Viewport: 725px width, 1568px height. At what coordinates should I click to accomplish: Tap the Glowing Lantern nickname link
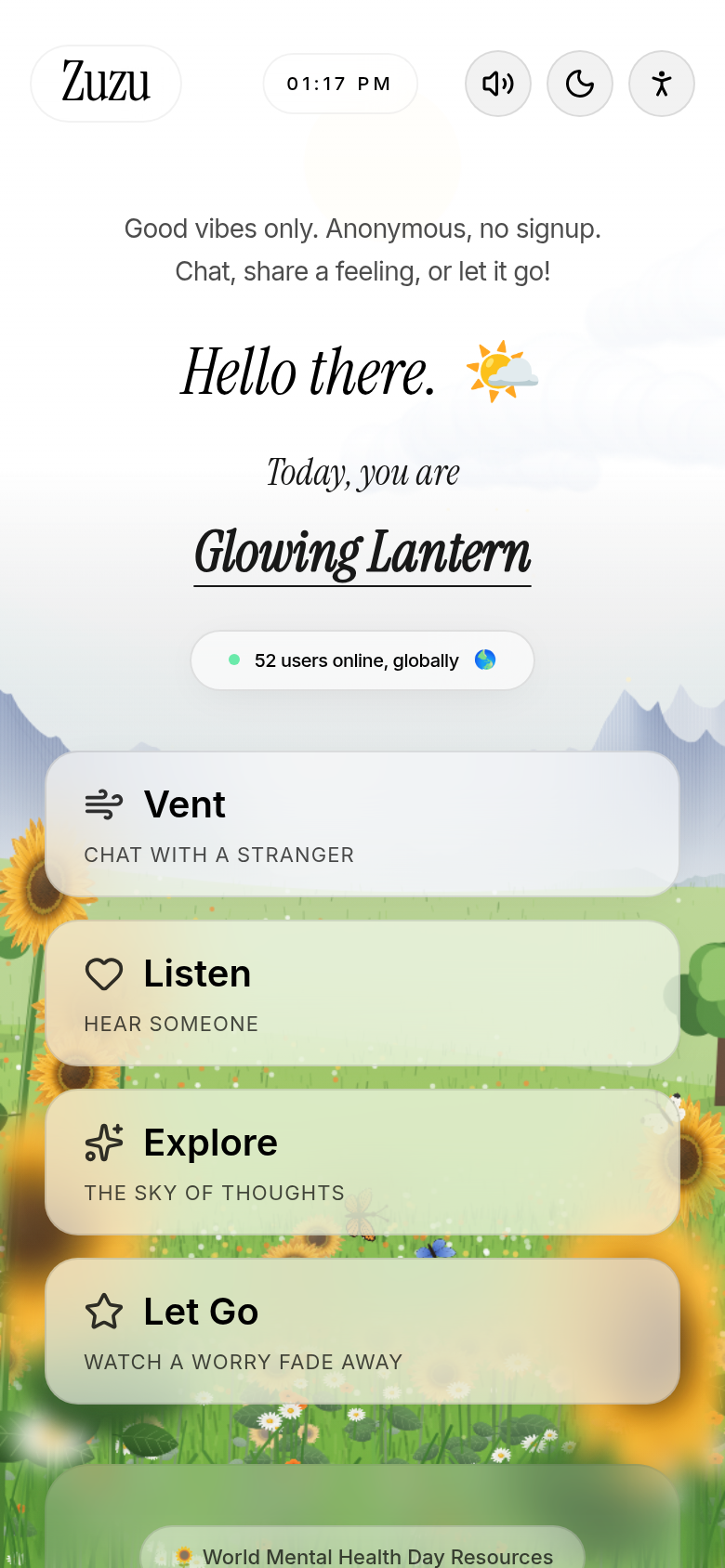coord(362,555)
